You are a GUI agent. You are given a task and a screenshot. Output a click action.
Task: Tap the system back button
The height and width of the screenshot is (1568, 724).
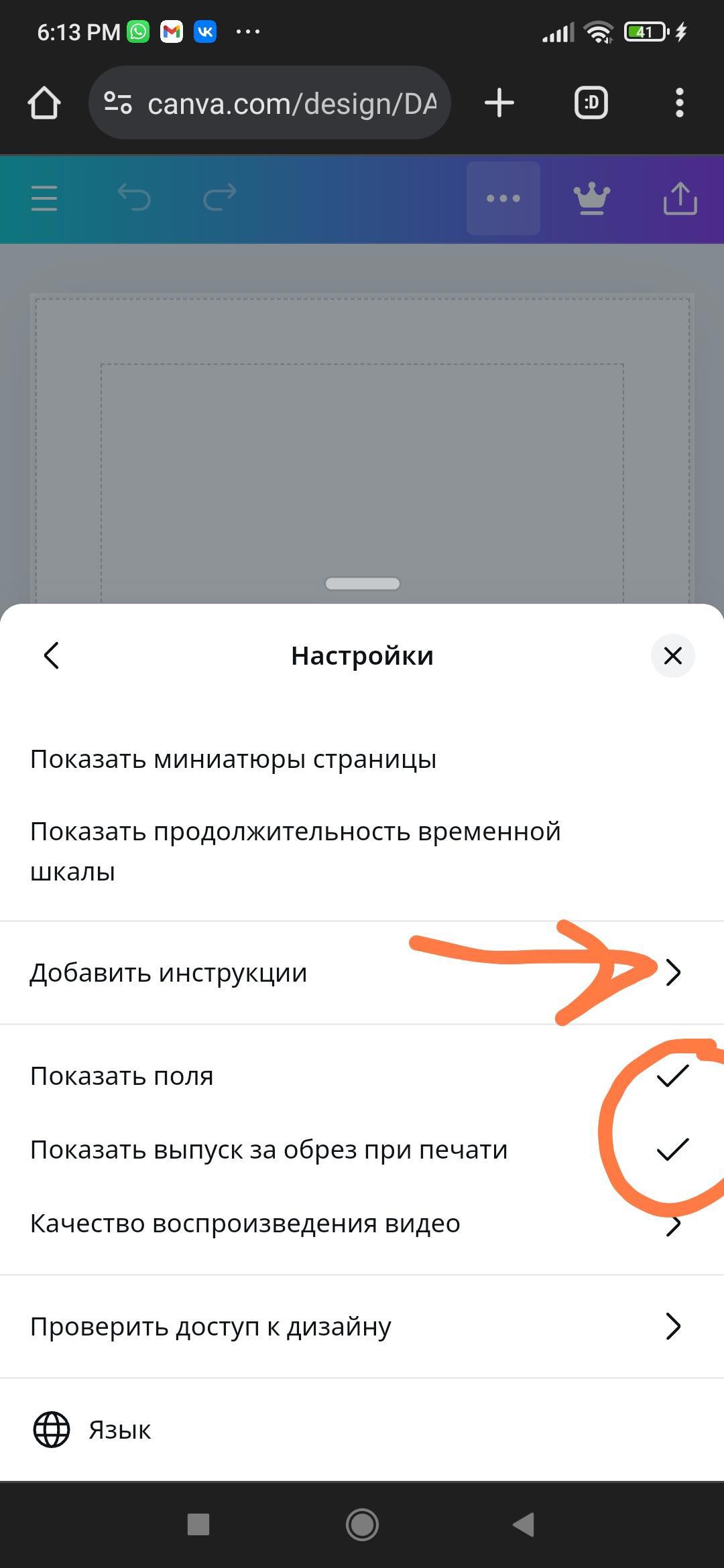pos(524,1524)
